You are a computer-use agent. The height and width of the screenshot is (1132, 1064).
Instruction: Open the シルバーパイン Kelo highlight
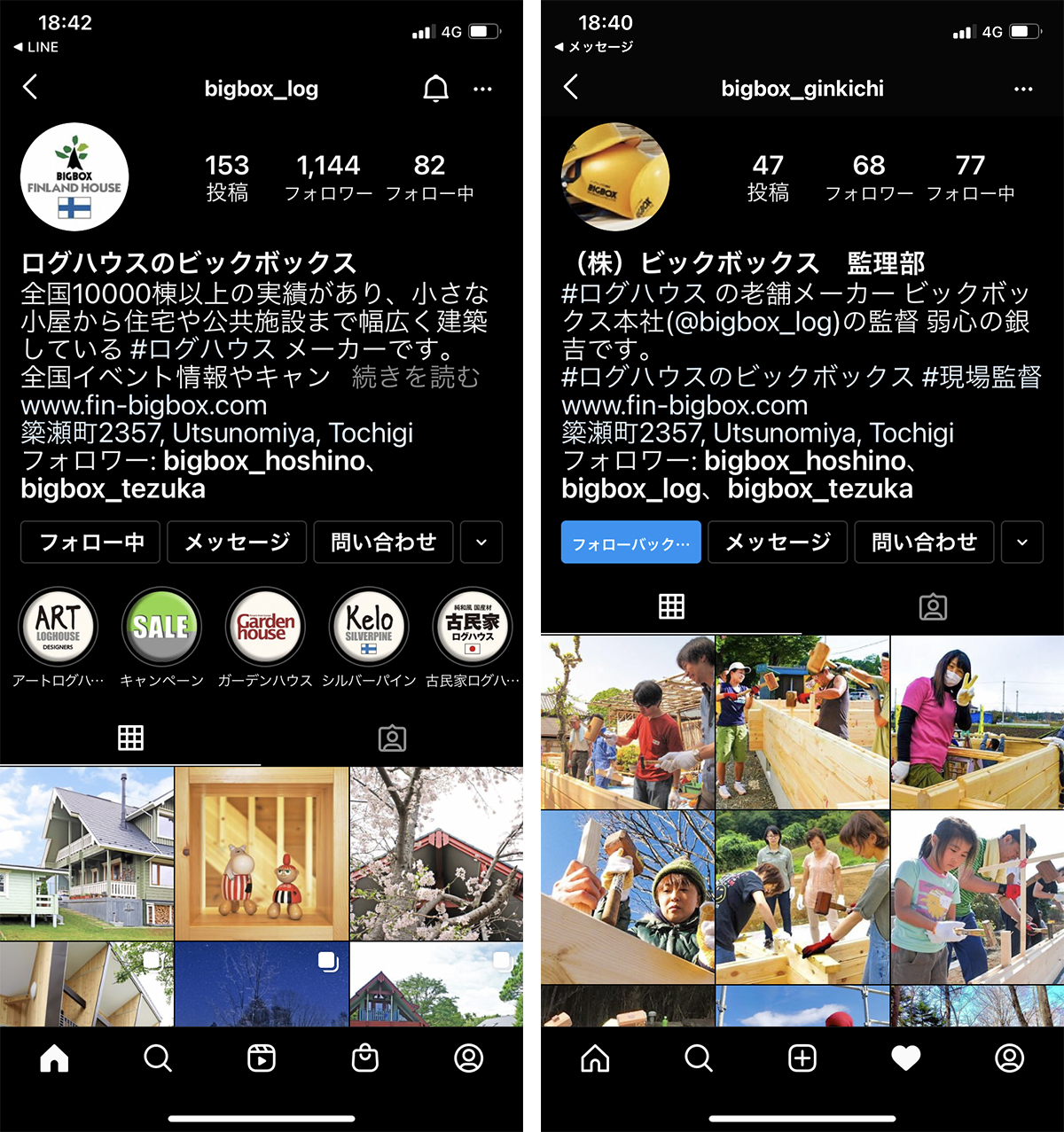pyautogui.click(x=369, y=628)
